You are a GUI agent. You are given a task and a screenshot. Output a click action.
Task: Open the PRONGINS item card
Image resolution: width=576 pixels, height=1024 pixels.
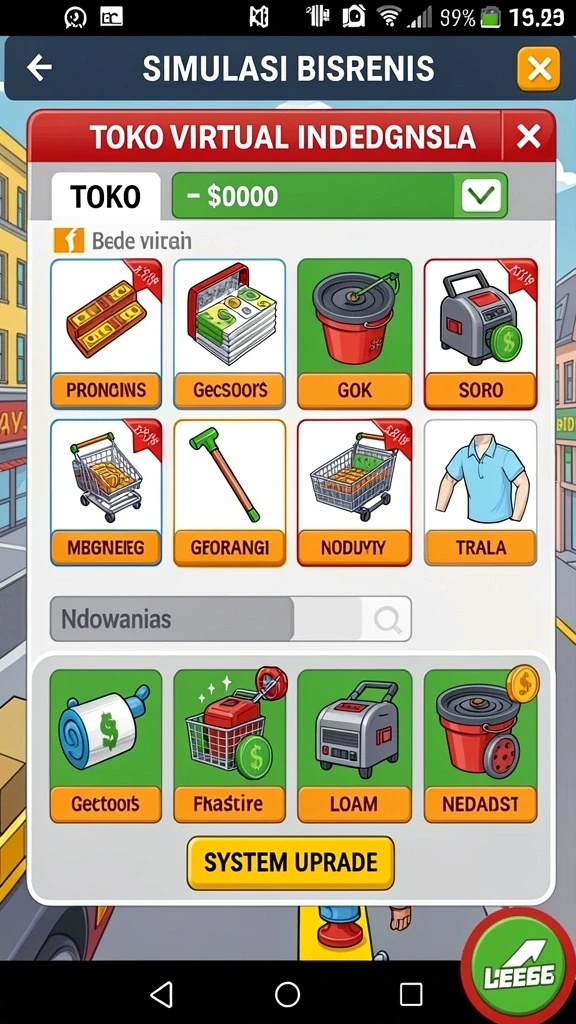point(106,334)
